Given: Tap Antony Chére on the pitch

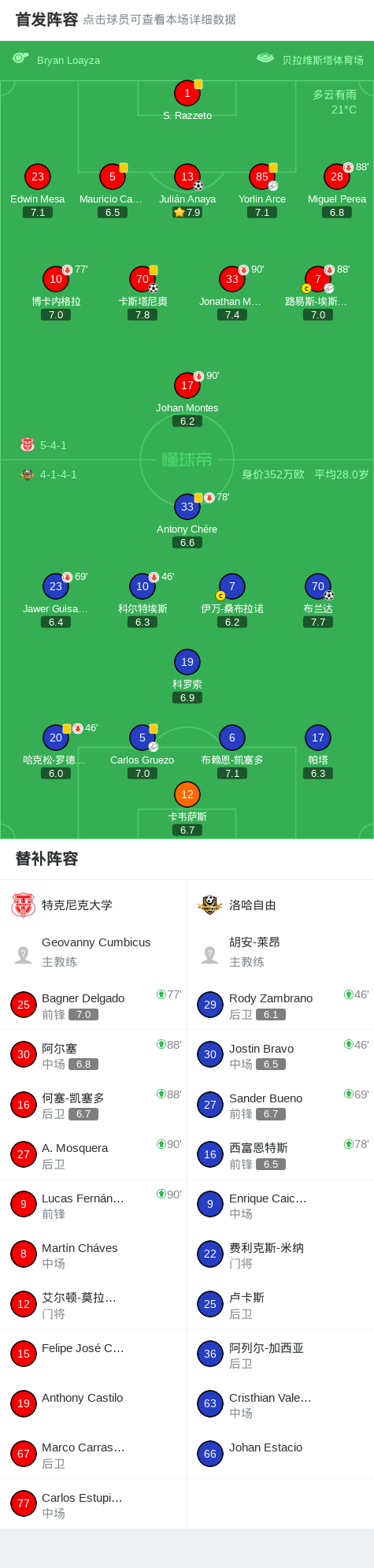Looking at the screenshot, I should pos(187,520).
